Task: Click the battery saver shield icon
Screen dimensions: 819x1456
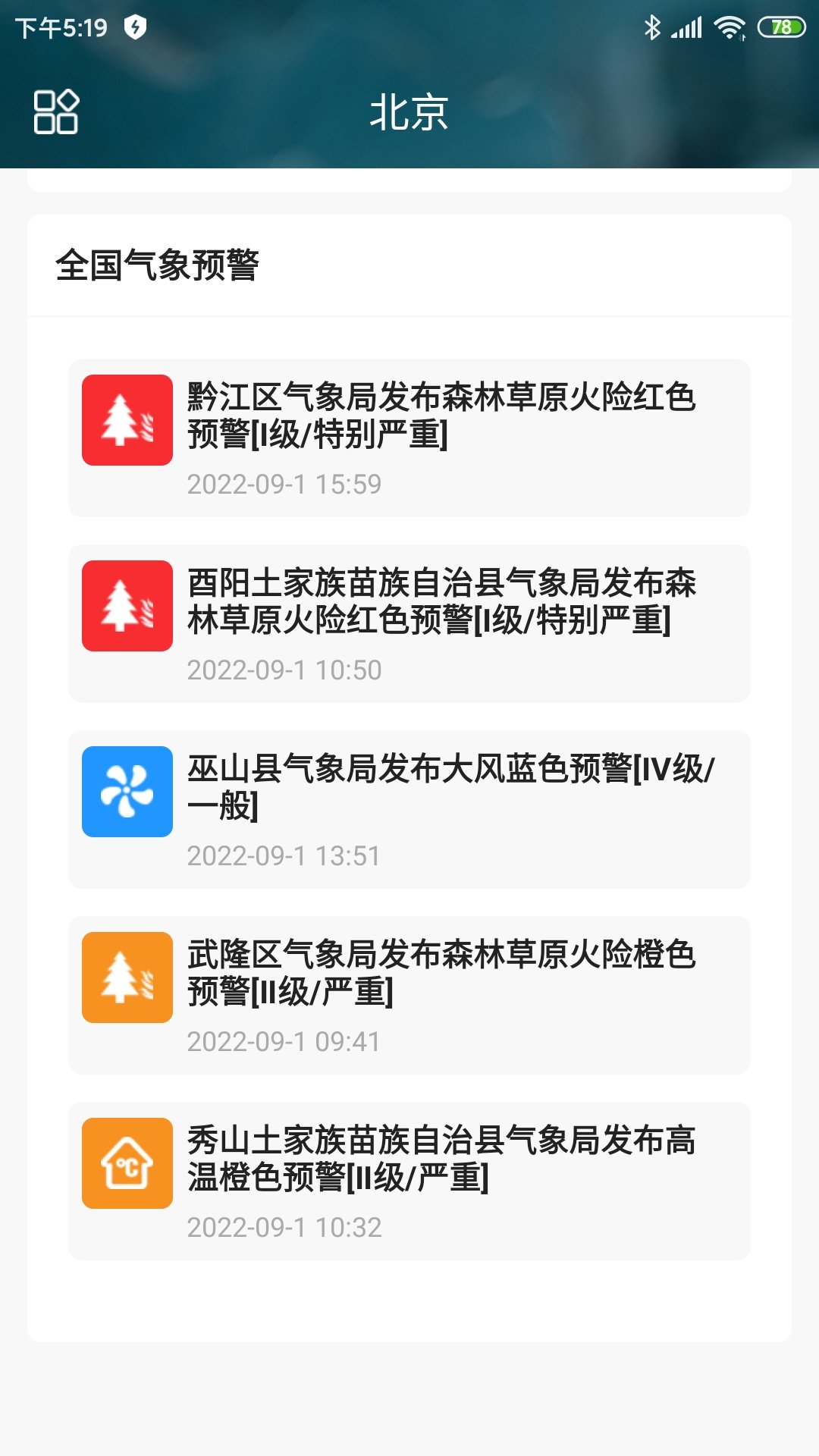Action: (134, 25)
